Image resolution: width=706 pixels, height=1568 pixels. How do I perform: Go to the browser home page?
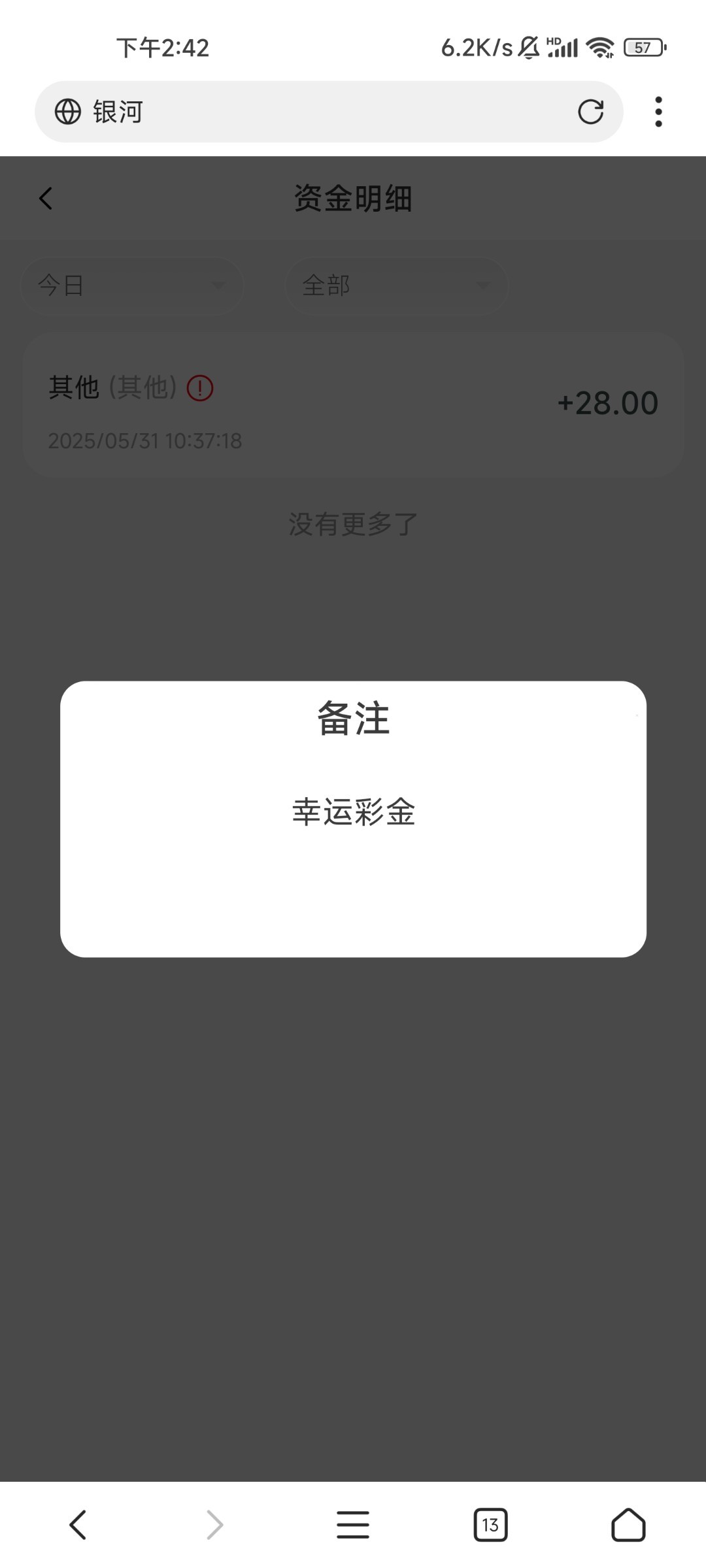(628, 1525)
